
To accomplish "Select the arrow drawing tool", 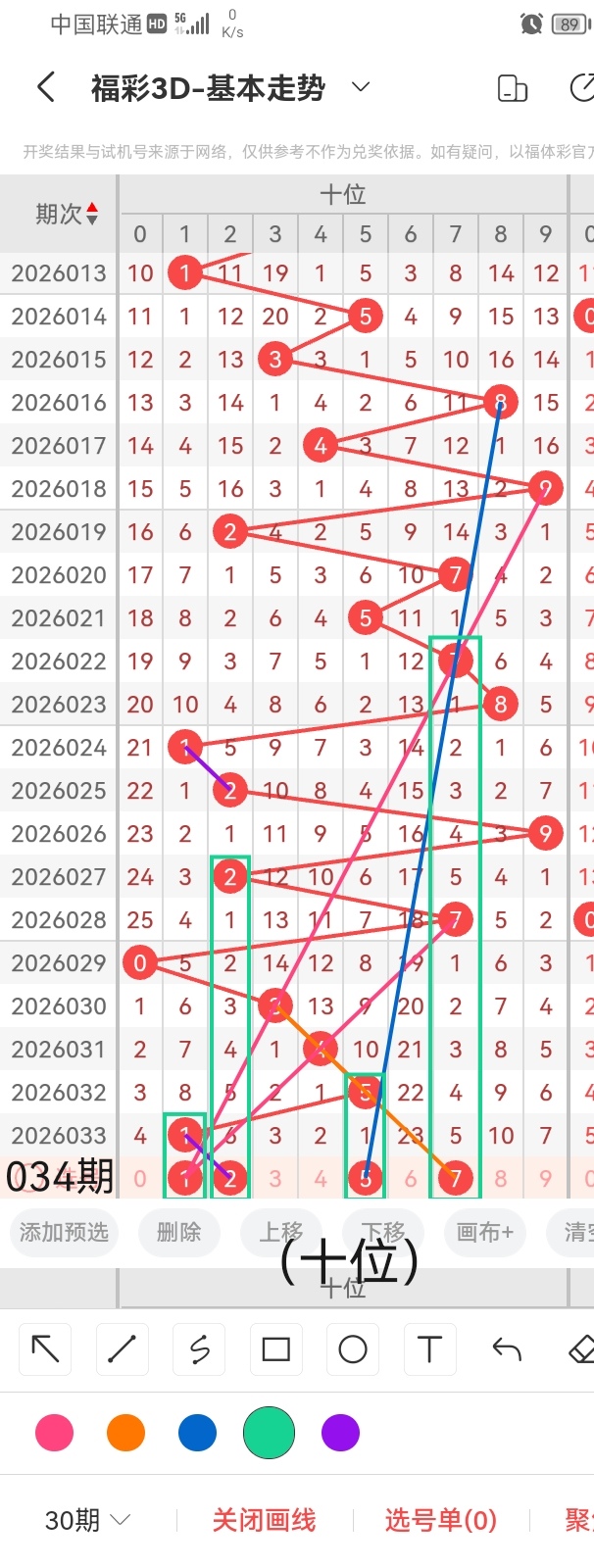I will [x=45, y=1349].
